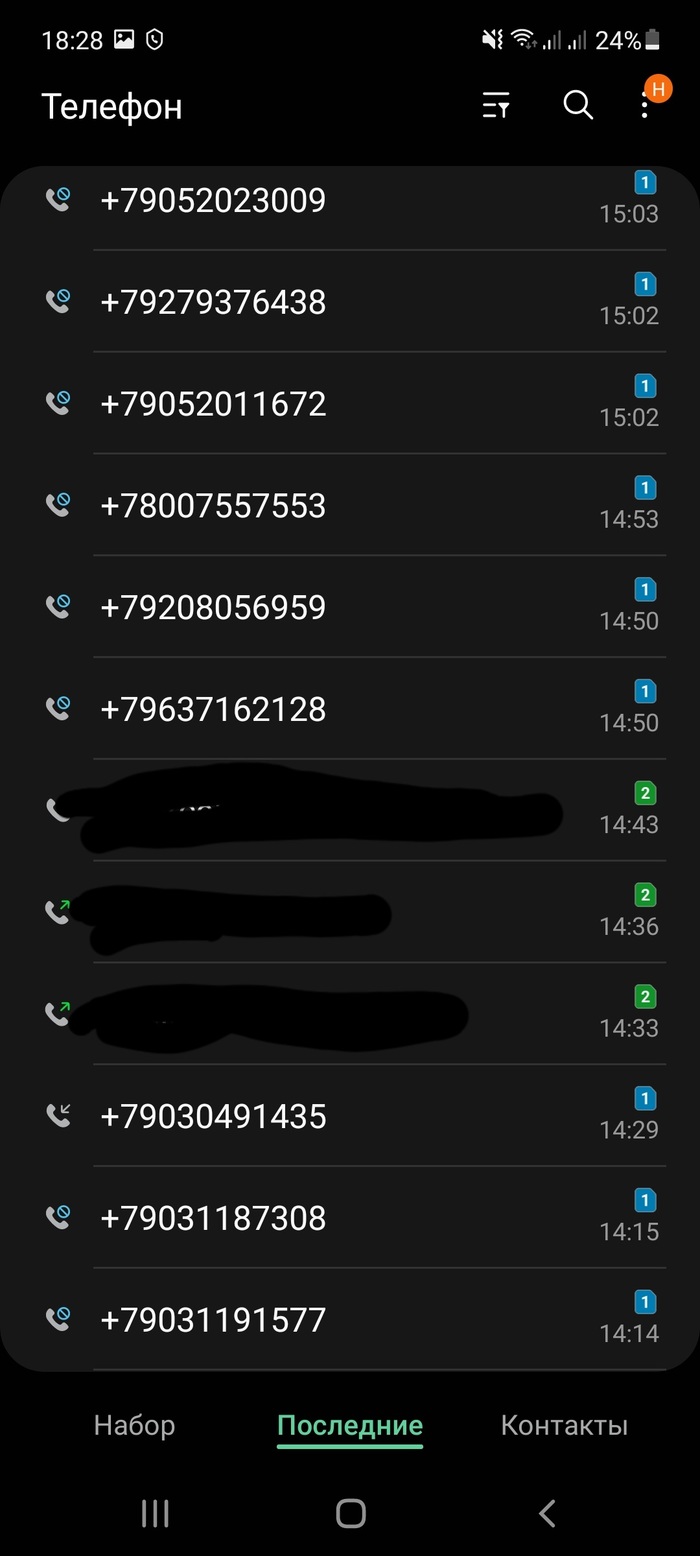Select the Последние tab

coord(350,1425)
